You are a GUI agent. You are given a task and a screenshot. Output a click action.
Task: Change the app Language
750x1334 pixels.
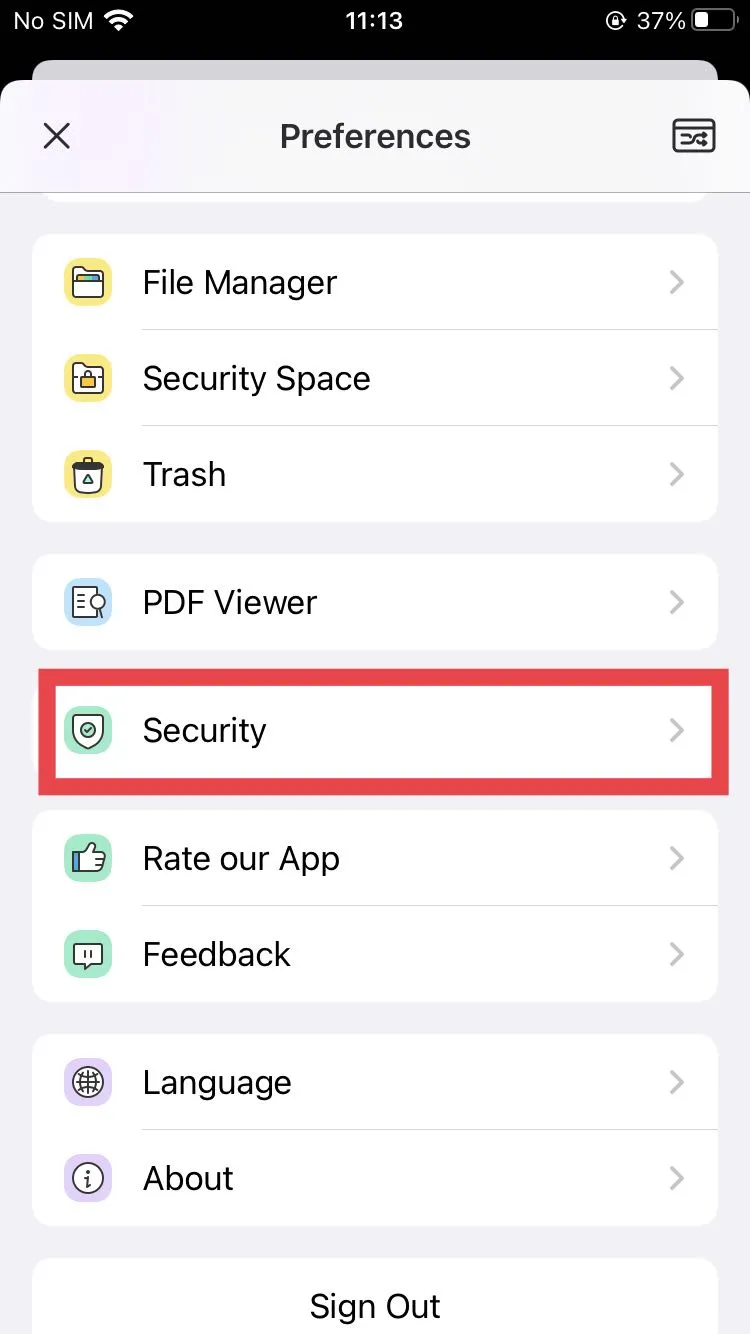[x=375, y=1083]
